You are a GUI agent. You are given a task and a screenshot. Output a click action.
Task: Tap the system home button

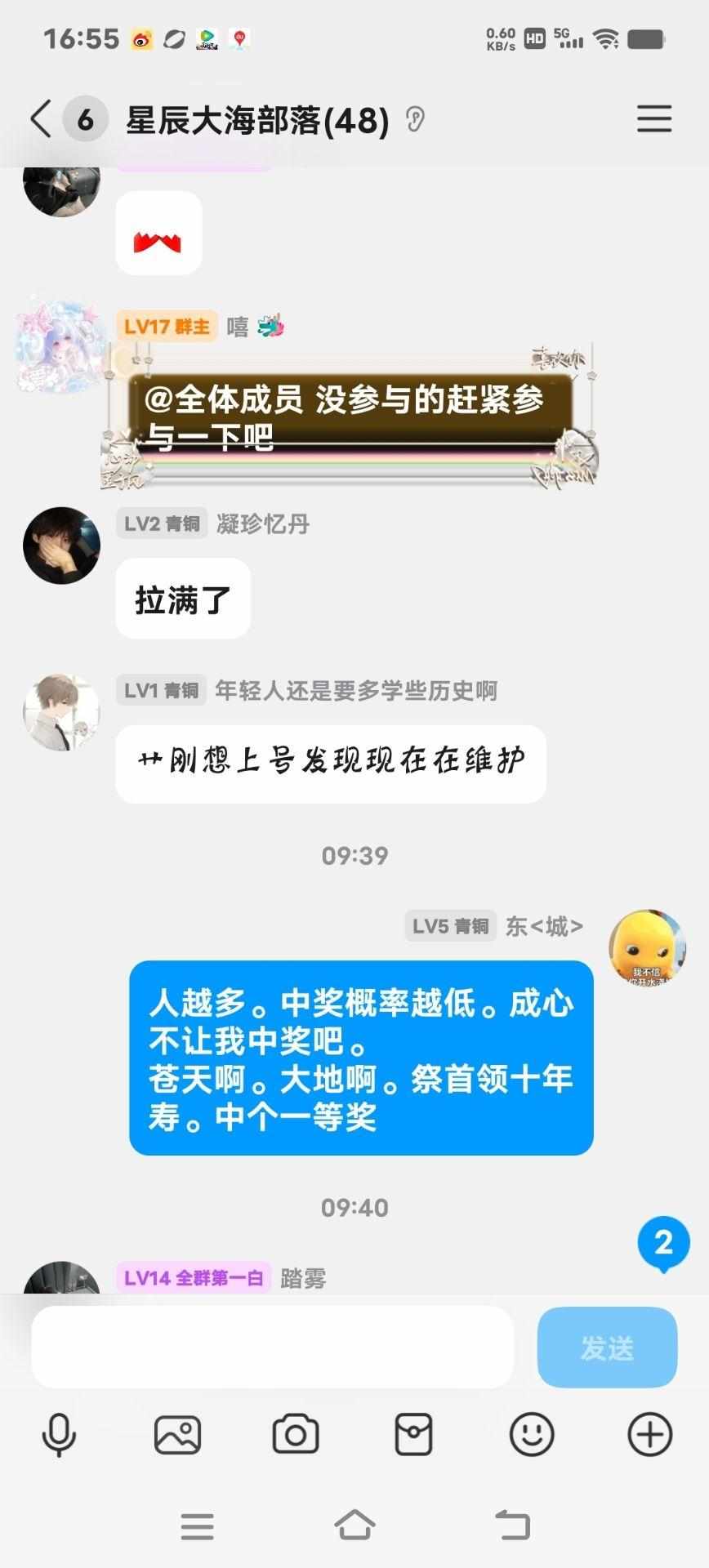coord(354,1524)
